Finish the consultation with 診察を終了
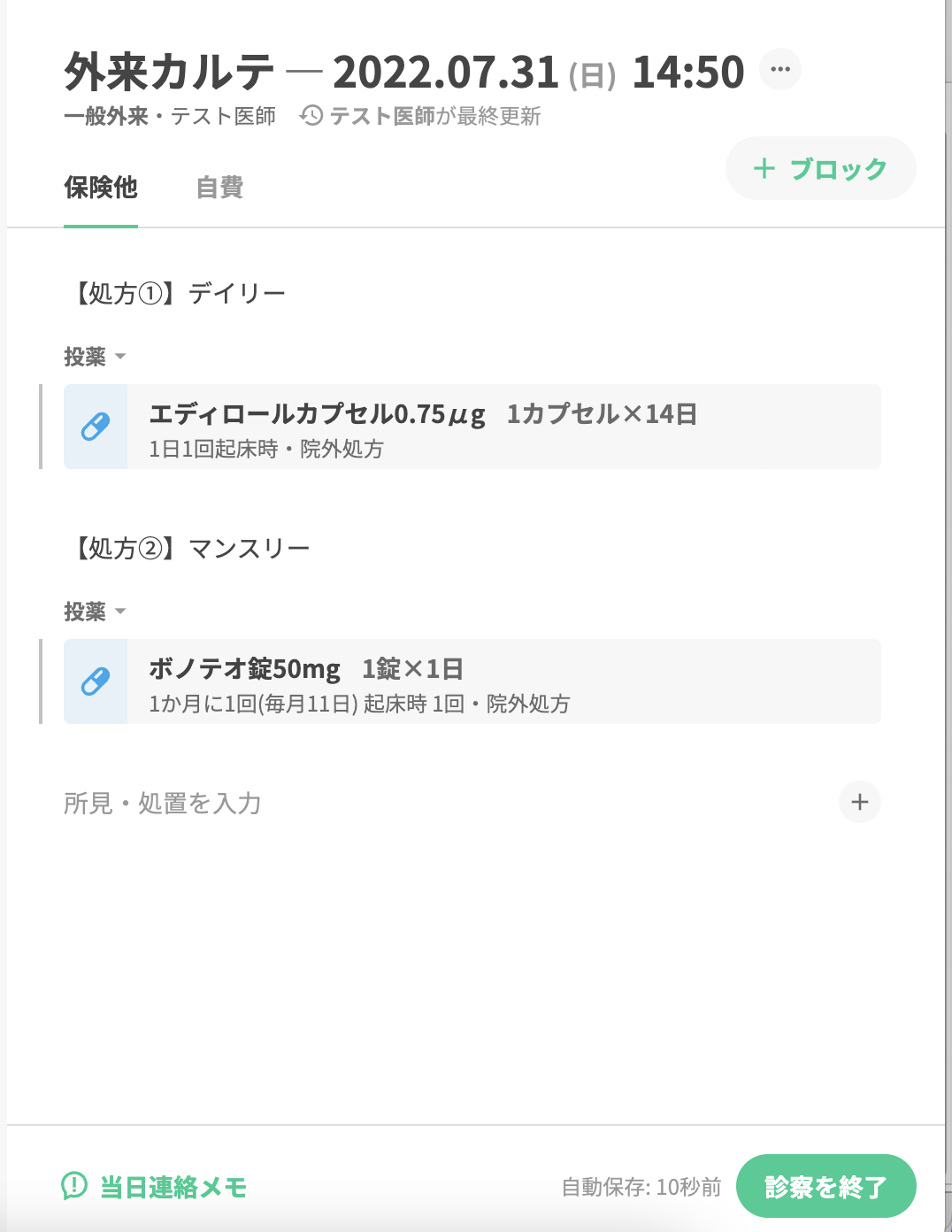 tap(825, 1186)
